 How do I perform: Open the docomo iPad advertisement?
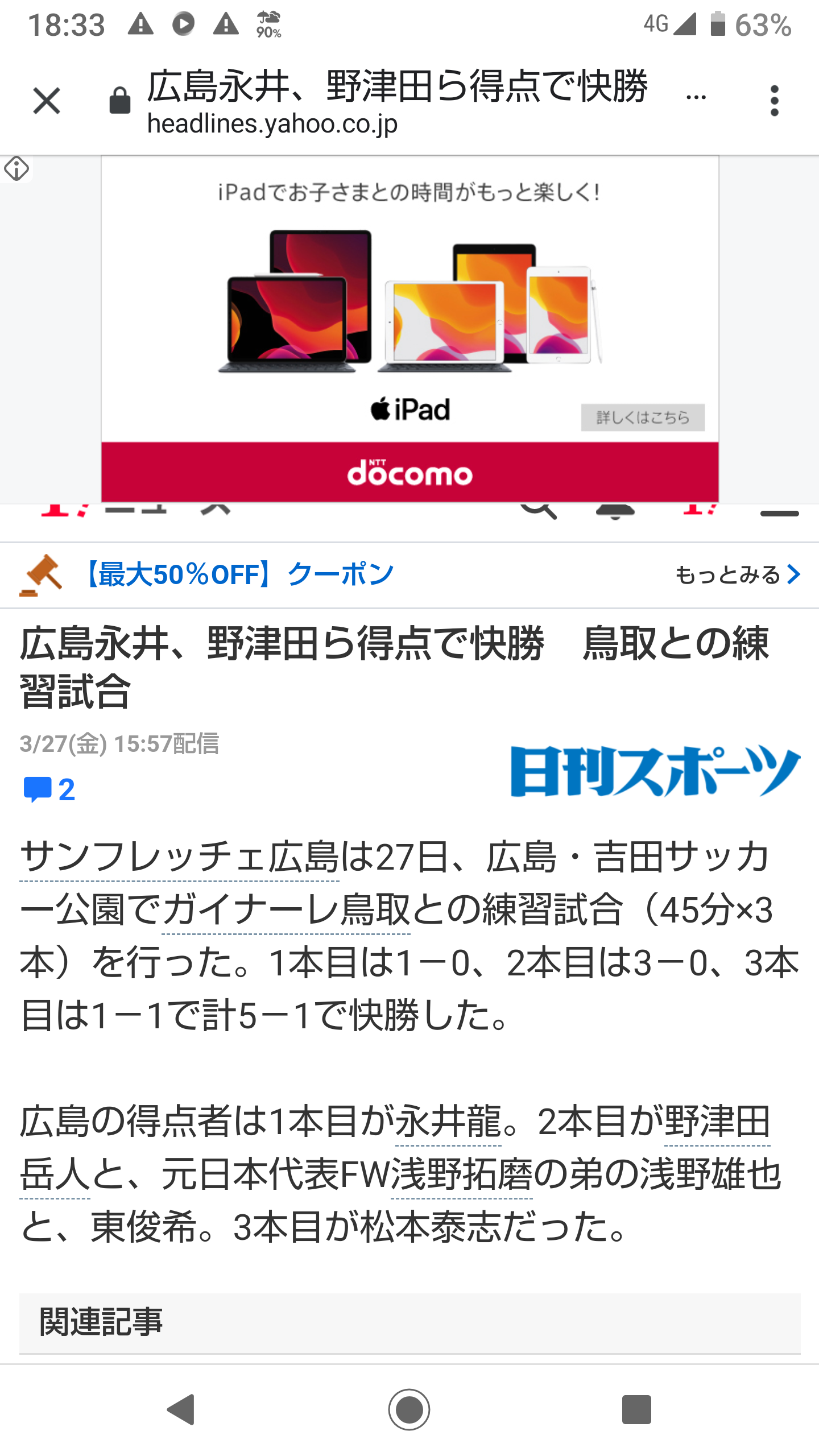click(409, 307)
